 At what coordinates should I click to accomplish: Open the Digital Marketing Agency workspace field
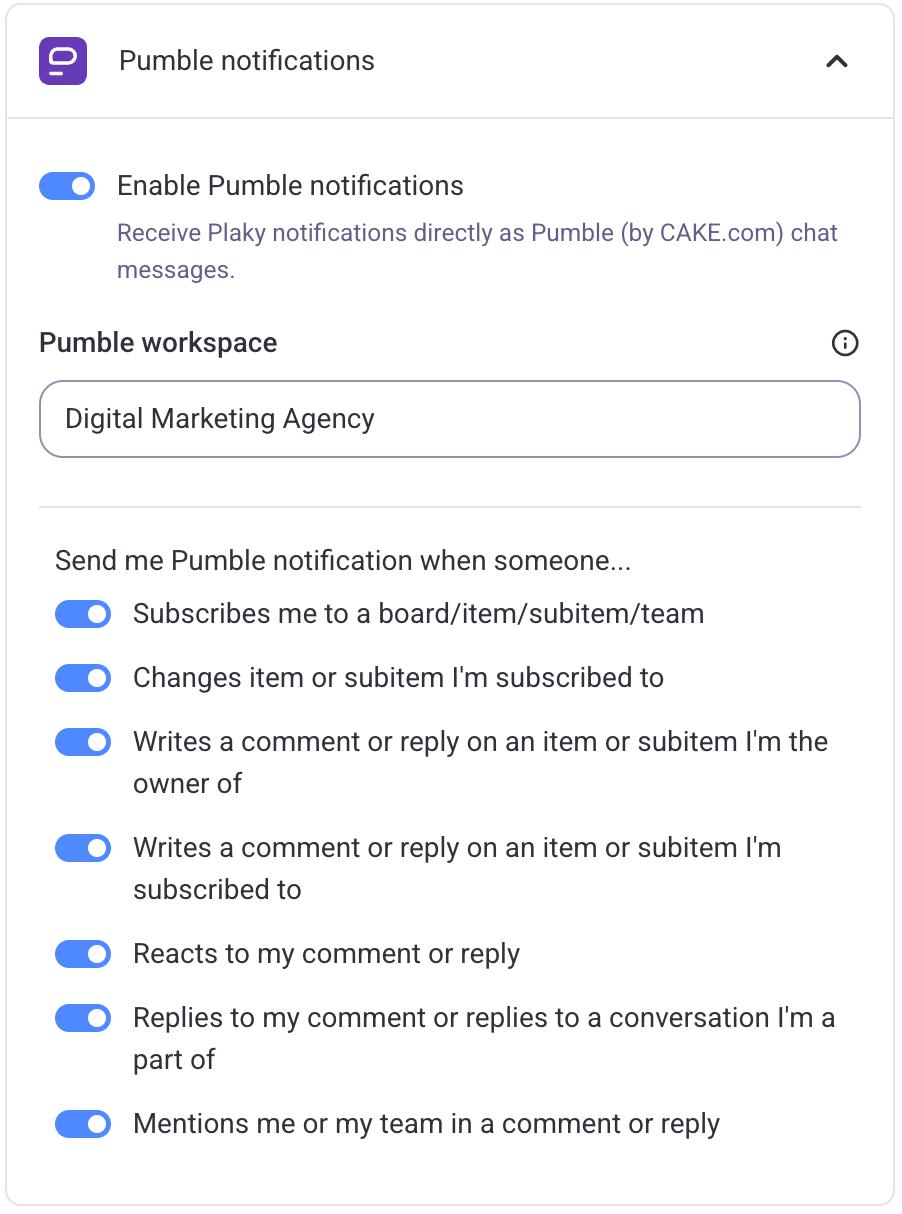[449, 419]
